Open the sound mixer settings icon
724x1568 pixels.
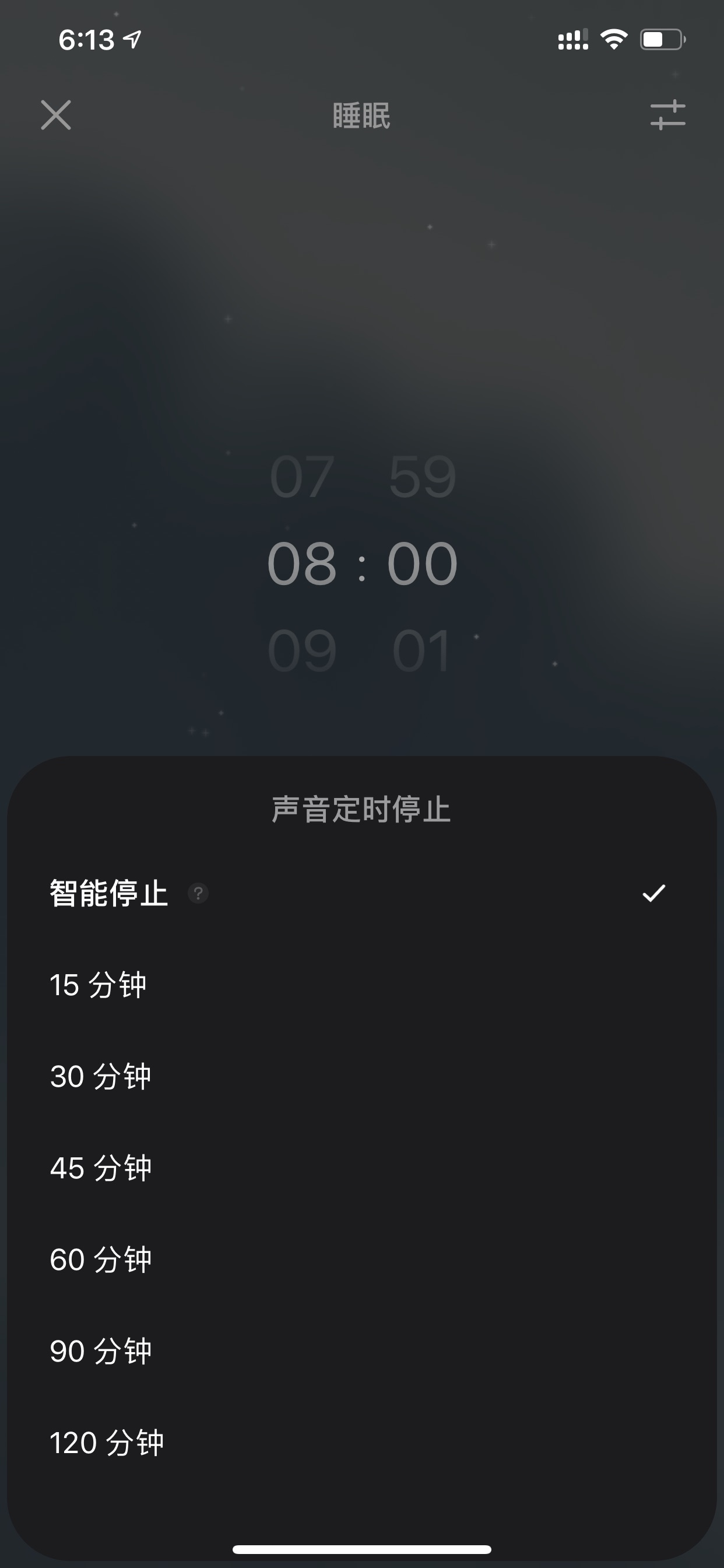pyautogui.click(x=667, y=115)
